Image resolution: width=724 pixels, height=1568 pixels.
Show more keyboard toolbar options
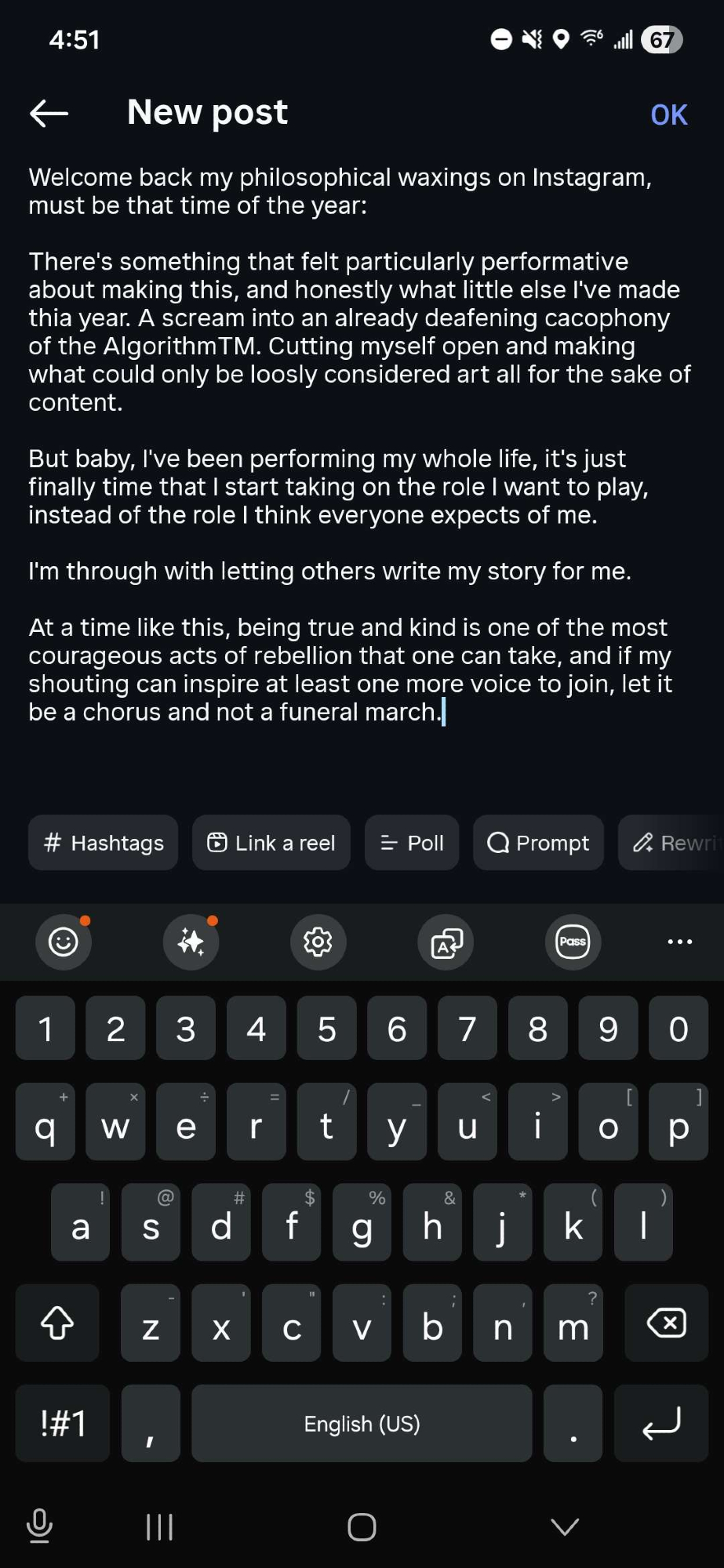[679, 942]
